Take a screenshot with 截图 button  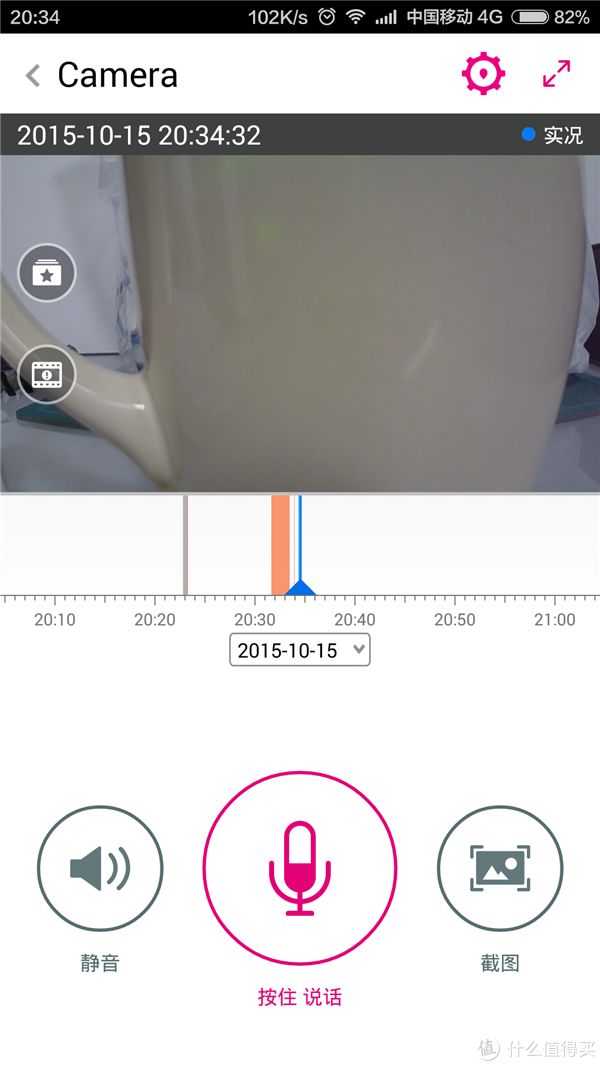(x=500, y=868)
